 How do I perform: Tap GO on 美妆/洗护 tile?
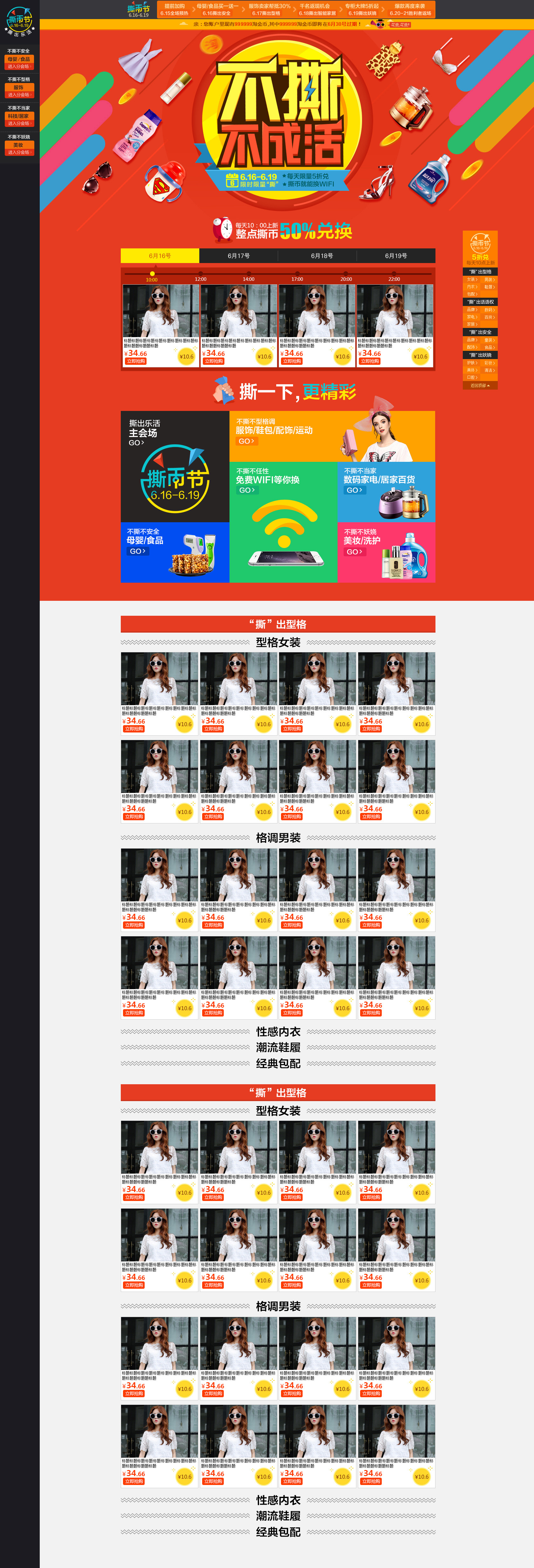click(x=354, y=552)
